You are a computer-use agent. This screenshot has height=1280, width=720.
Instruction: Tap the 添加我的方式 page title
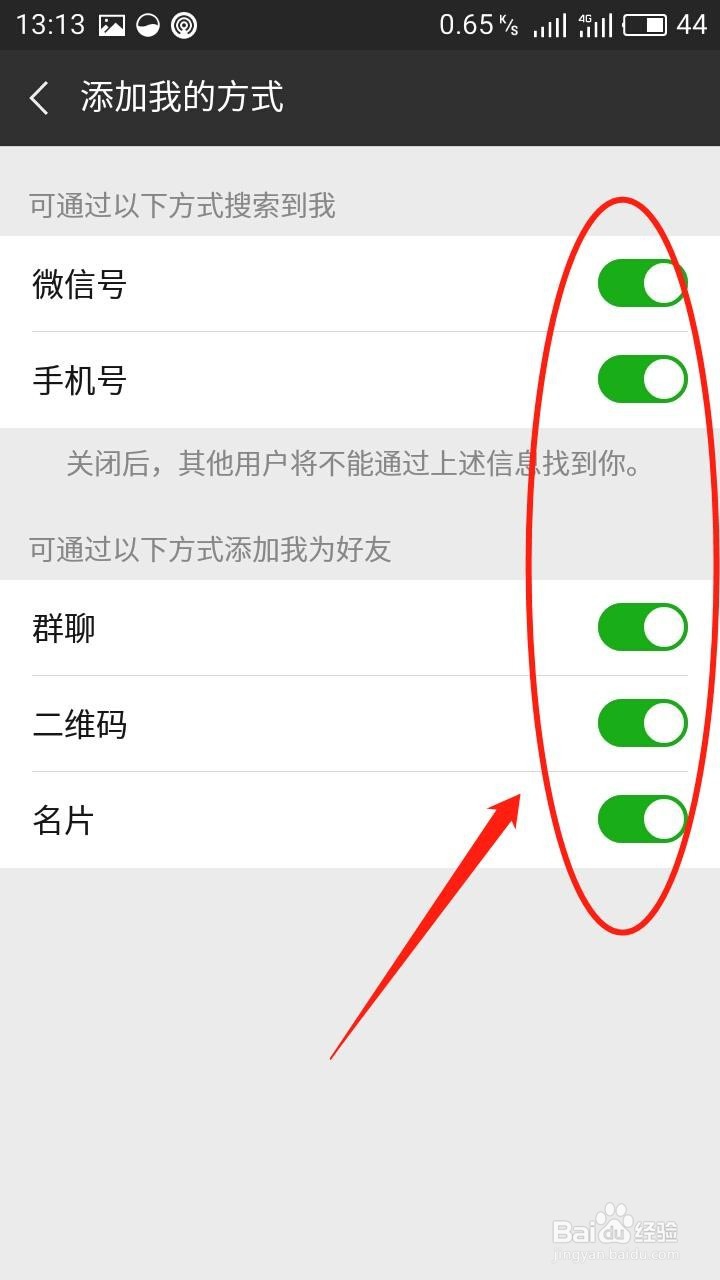pos(180,98)
